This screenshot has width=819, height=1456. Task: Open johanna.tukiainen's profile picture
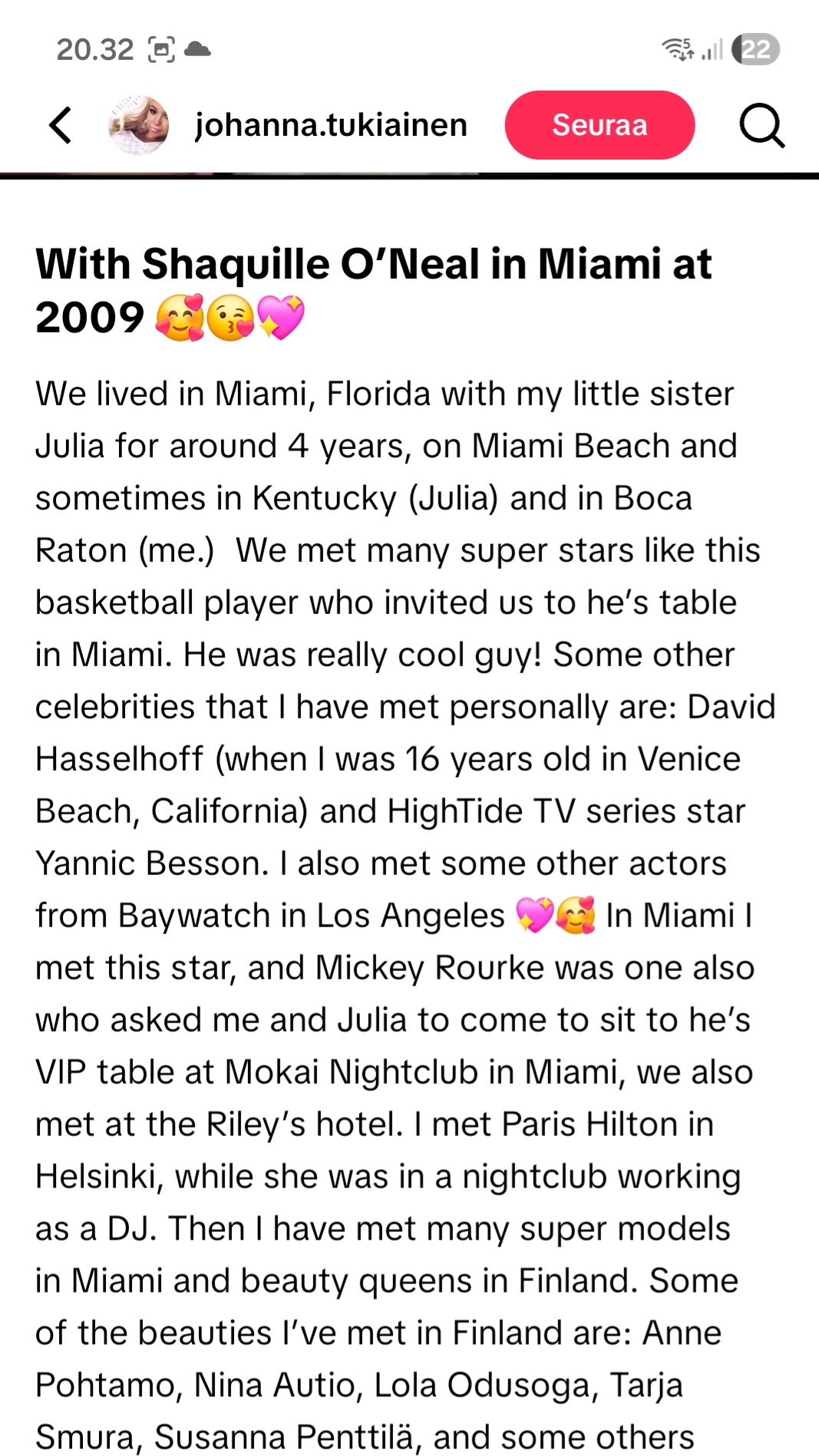139,125
